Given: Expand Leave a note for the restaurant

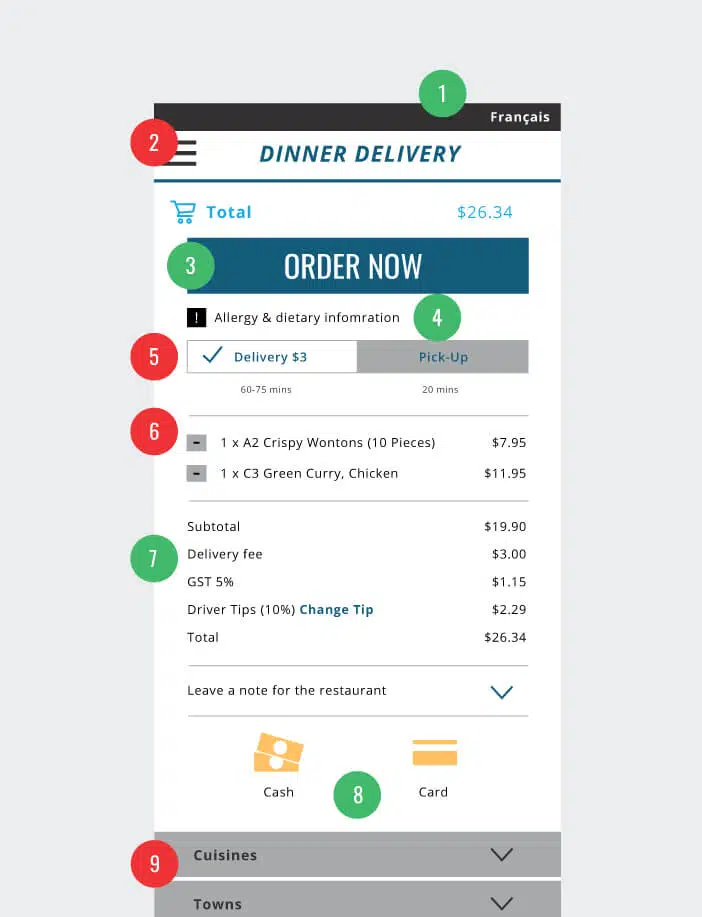Looking at the screenshot, I should point(501,692).
